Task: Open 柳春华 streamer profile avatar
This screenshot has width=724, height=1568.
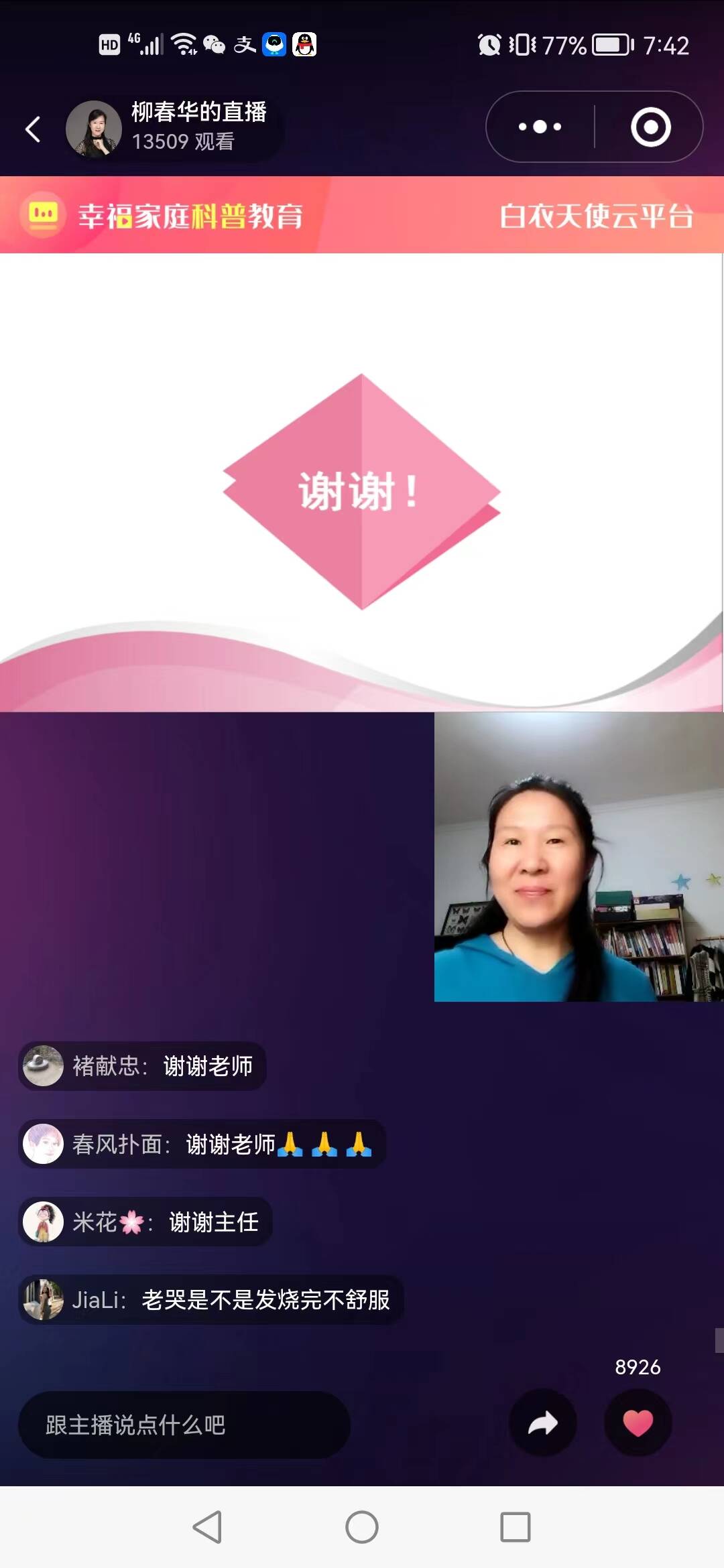Action: pyautogui.click(x=94, y=129)
